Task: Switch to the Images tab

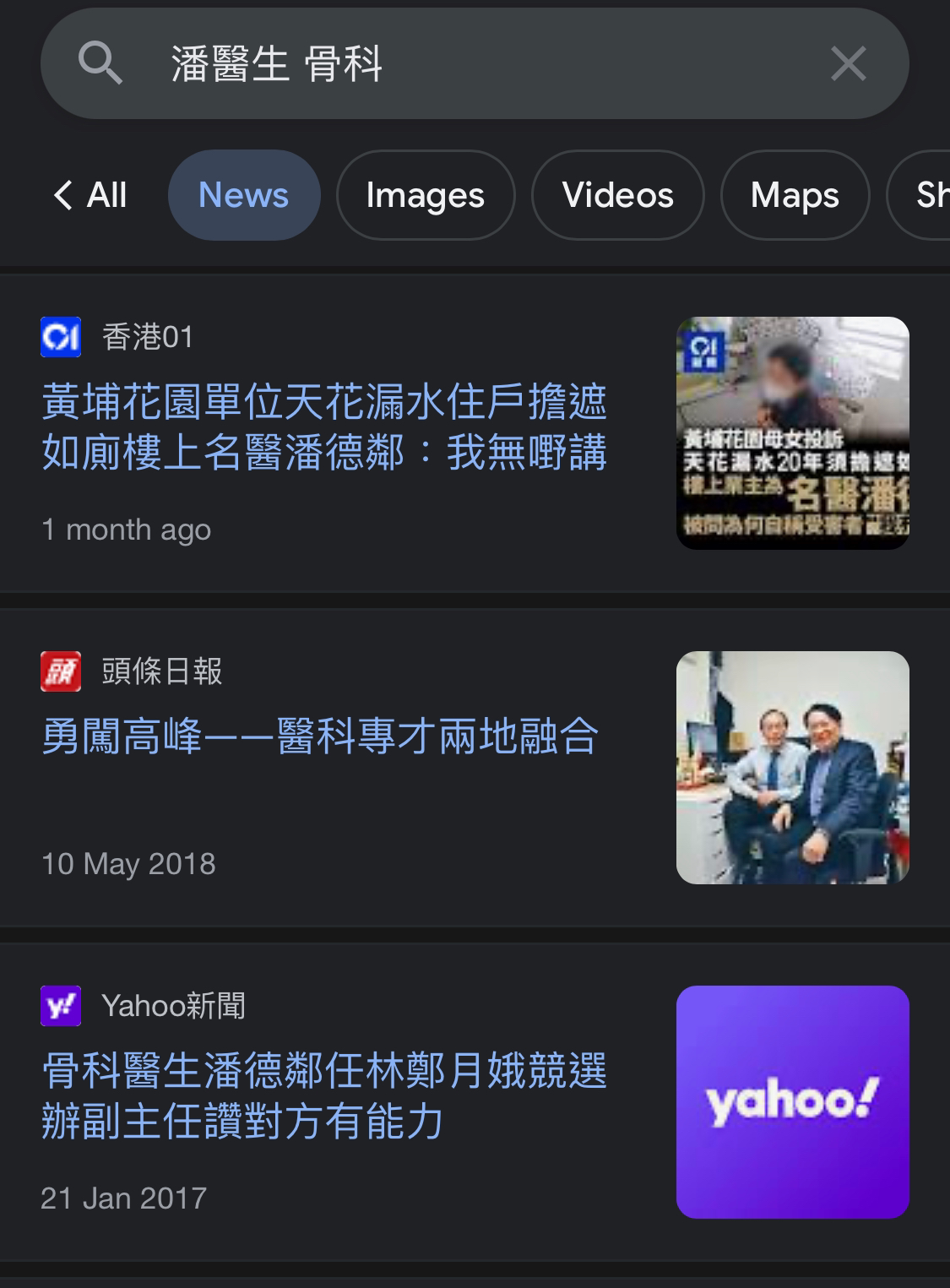Action: coord(425,194)
